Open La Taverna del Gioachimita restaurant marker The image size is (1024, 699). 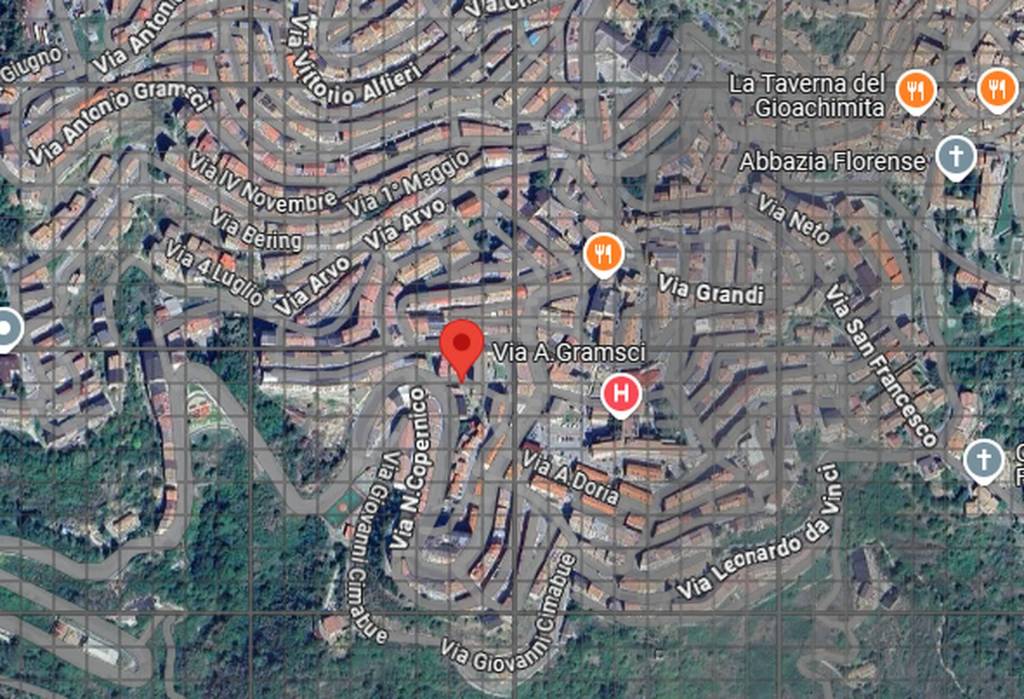point(915,91)
